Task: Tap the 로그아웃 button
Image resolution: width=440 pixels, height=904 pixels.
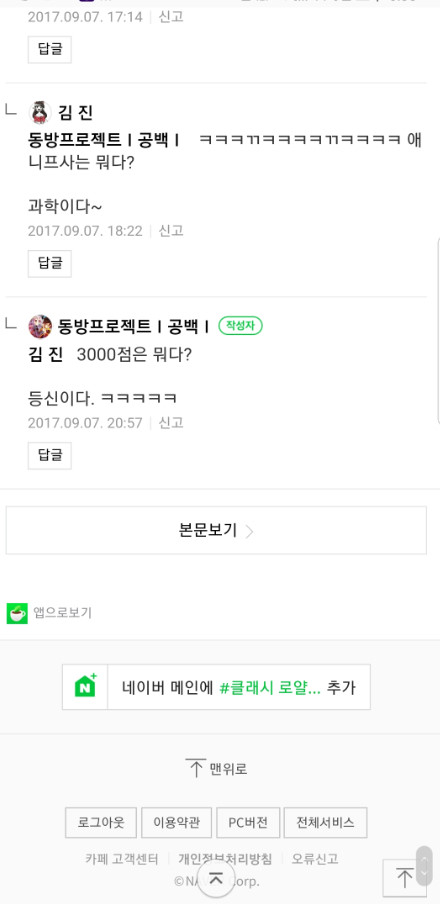Action: (x=101, y=822)
